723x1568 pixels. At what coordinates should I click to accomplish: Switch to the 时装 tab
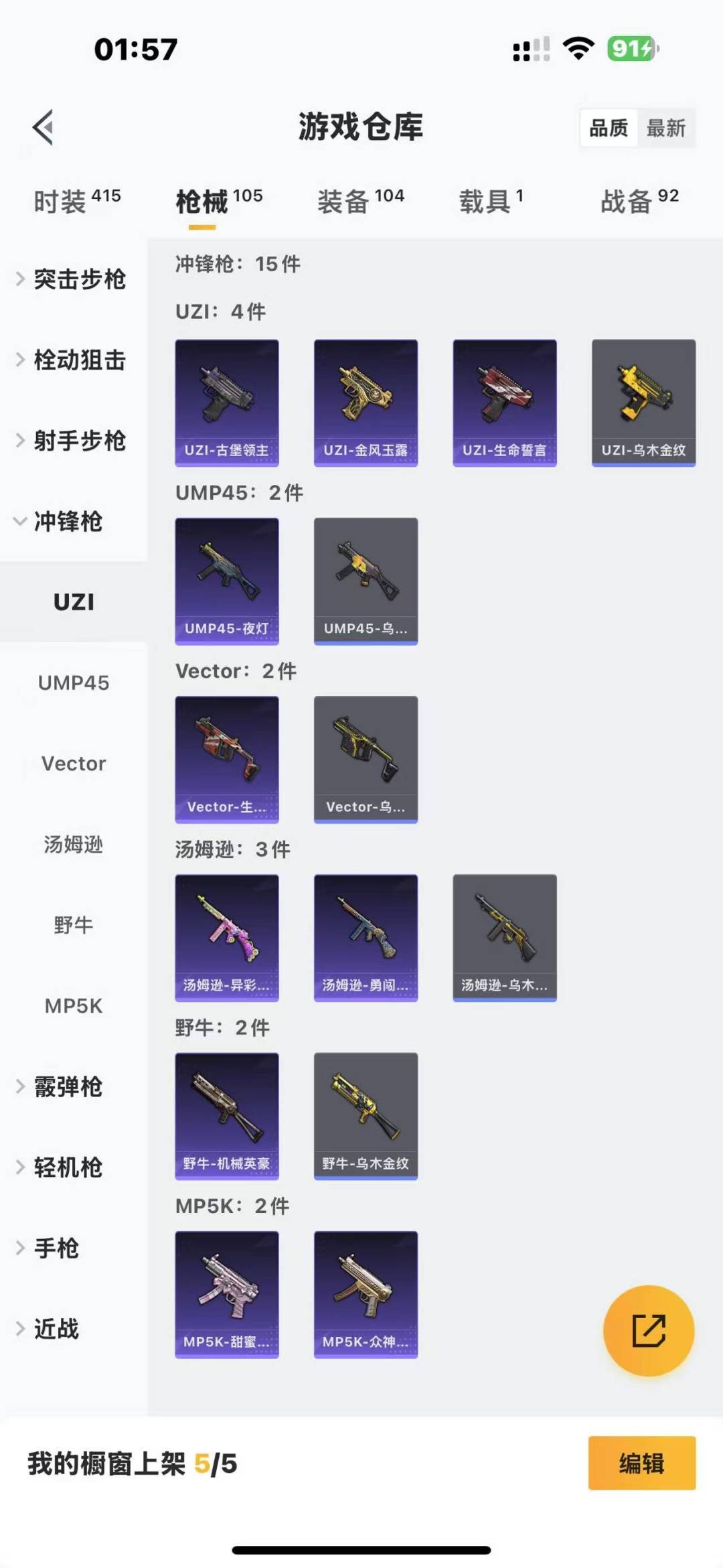tap(76, 201)
